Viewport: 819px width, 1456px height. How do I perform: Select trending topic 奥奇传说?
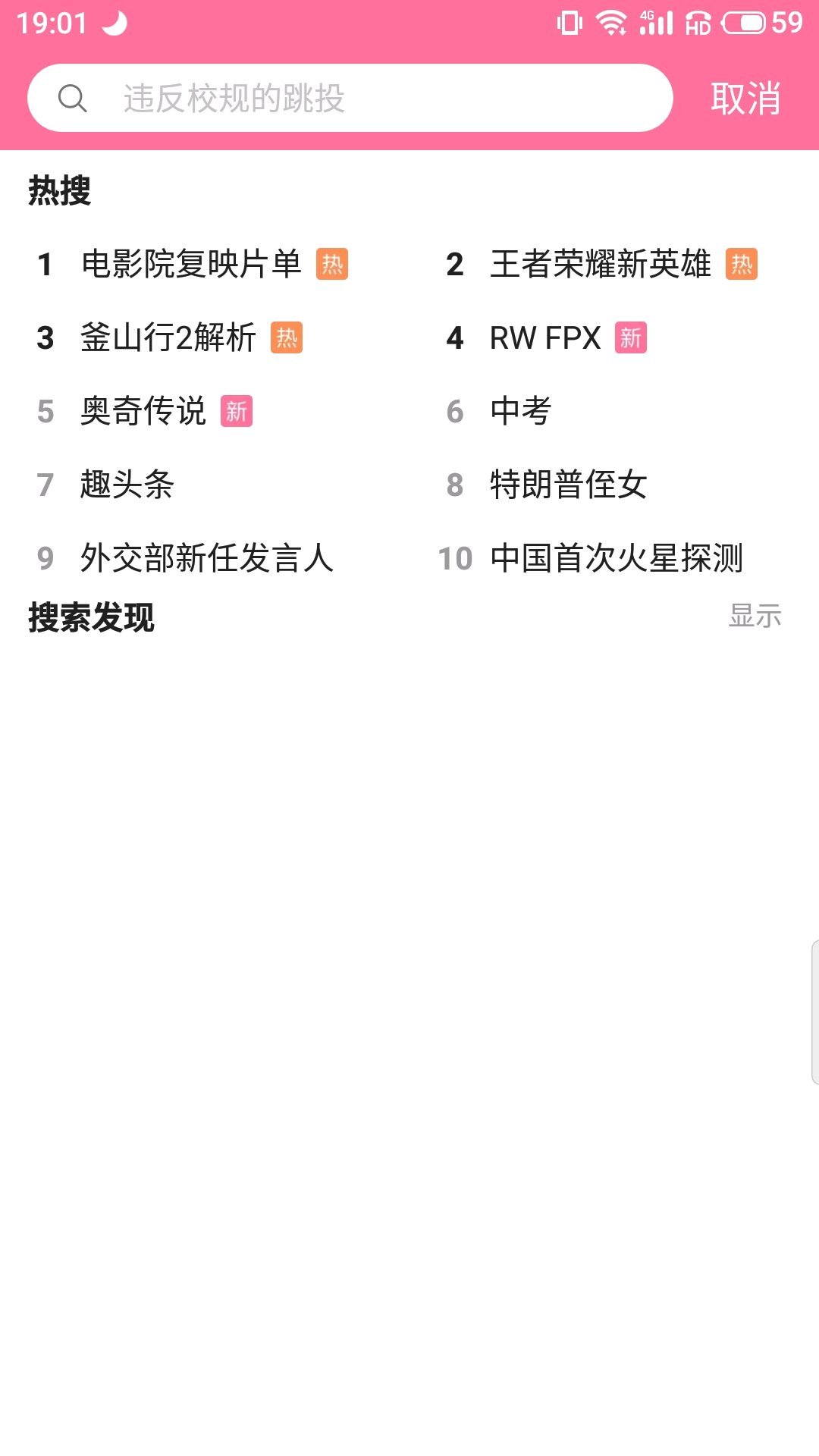click(143, 411)
